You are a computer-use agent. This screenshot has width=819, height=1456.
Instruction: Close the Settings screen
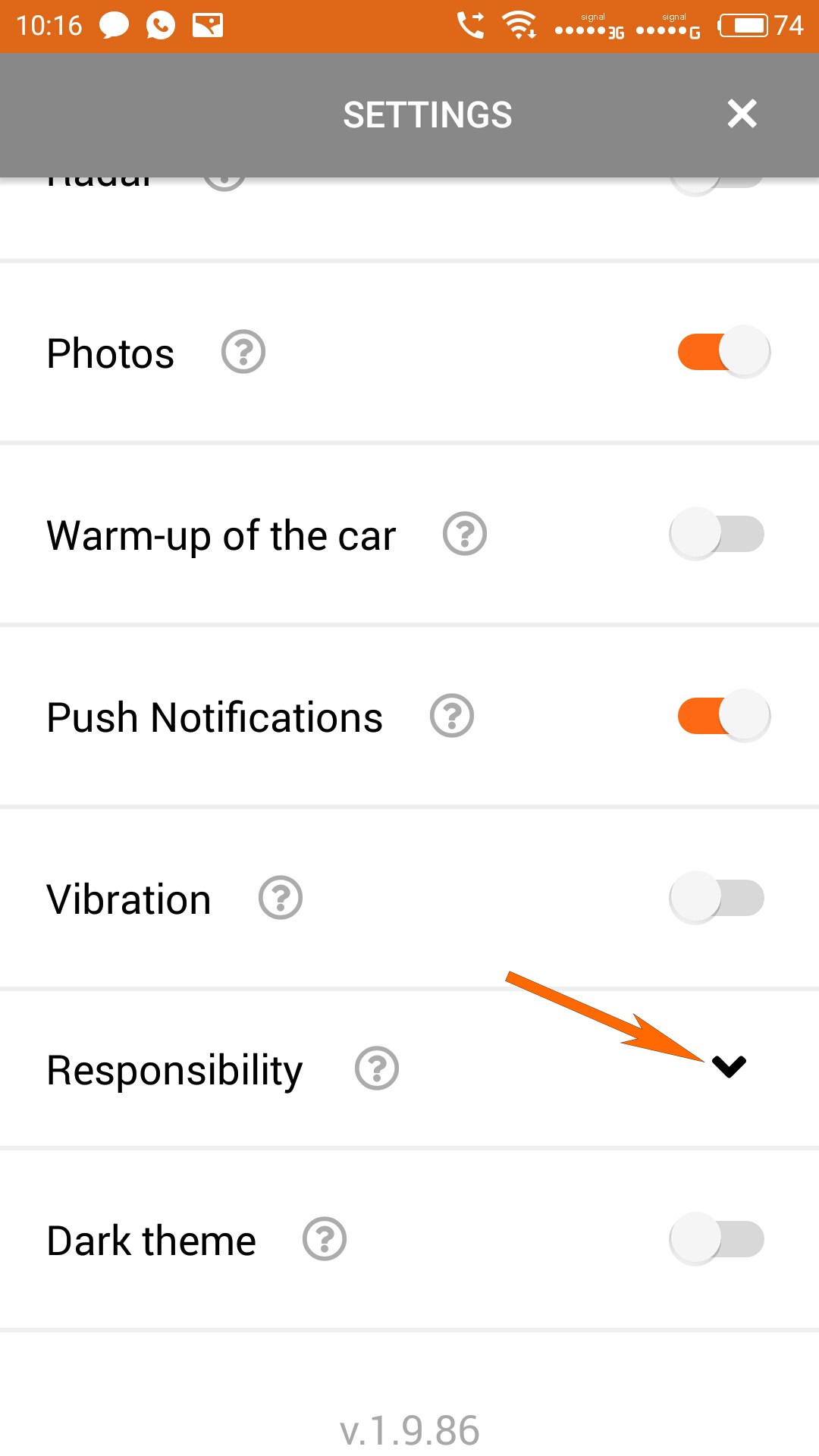tap(742, 114)
